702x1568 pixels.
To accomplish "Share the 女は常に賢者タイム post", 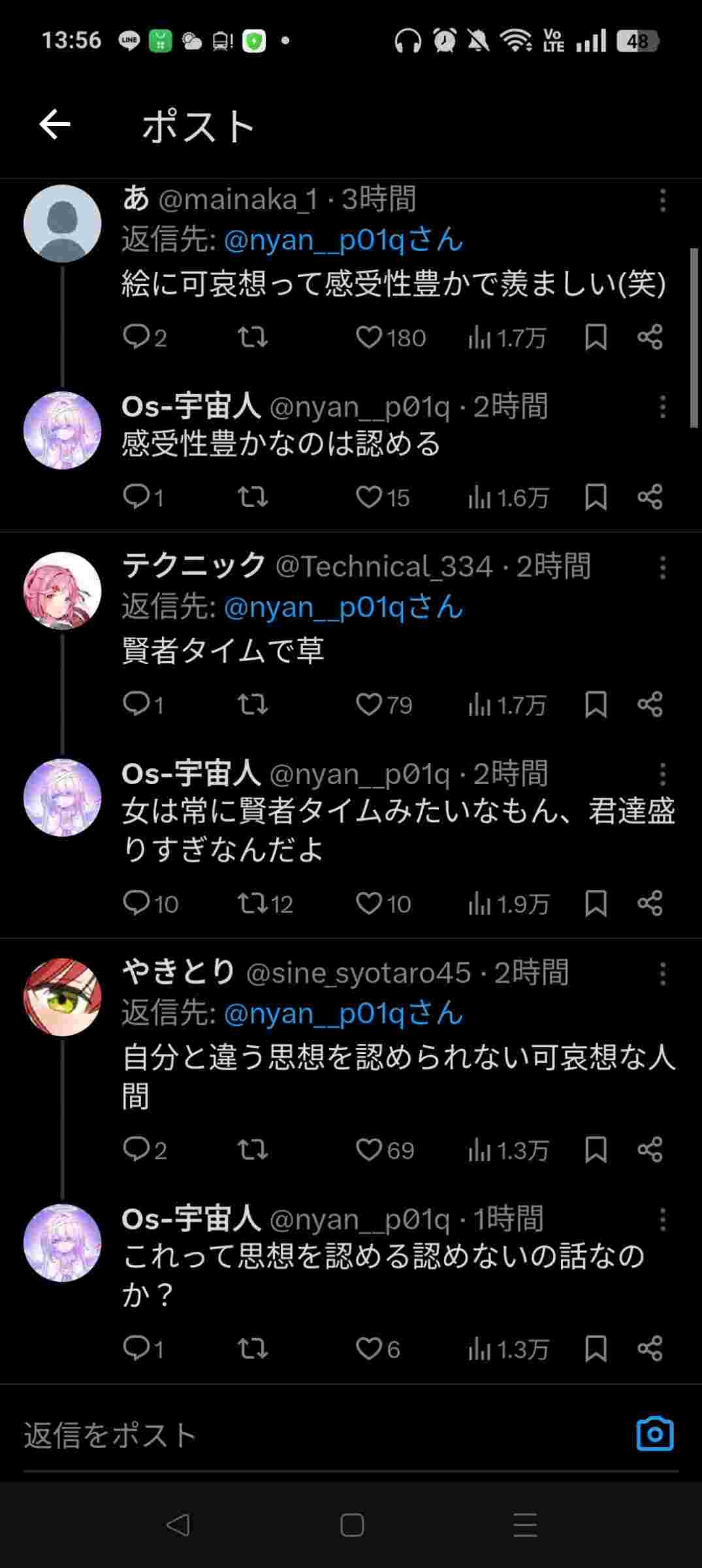I will [x=650, y=904].
